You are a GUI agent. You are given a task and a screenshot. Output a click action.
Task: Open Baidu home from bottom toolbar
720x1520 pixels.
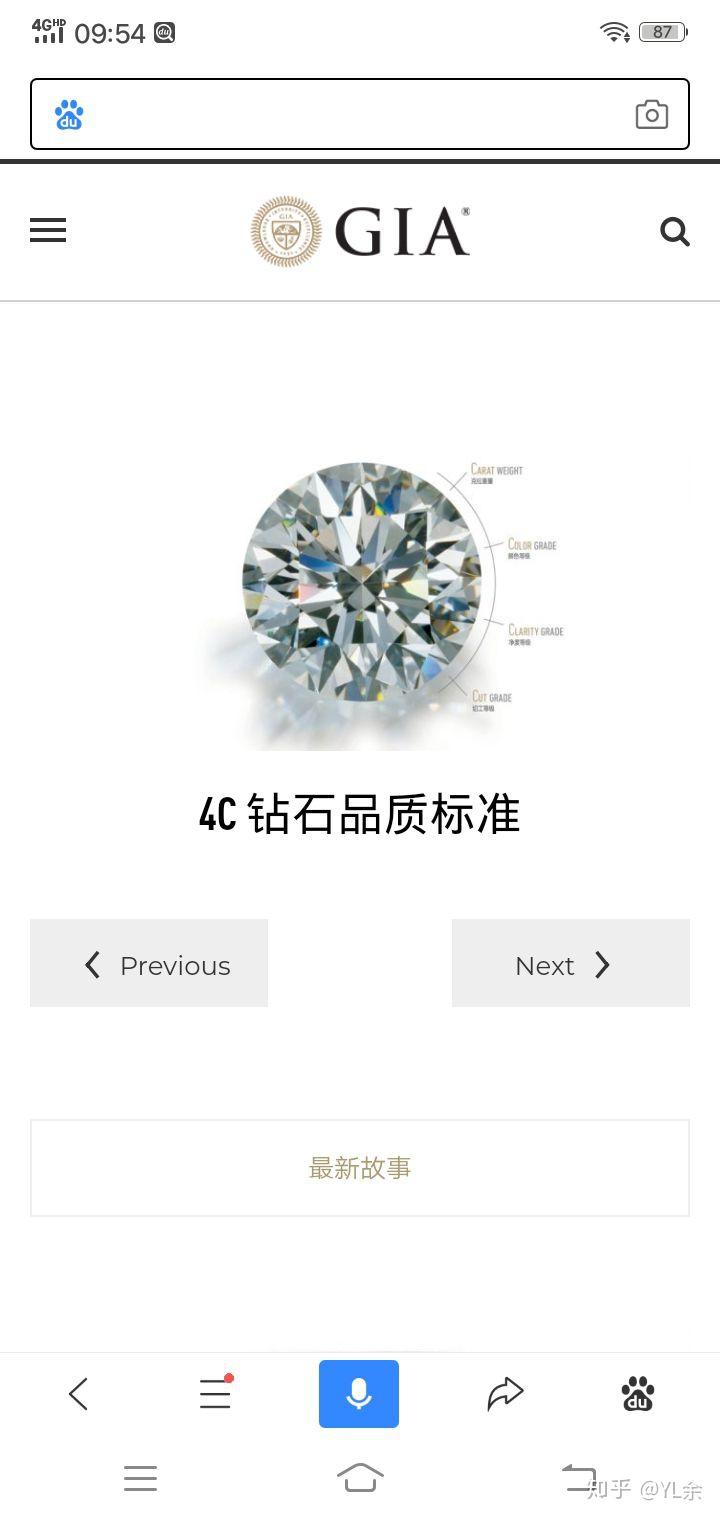pos(637,1393)
